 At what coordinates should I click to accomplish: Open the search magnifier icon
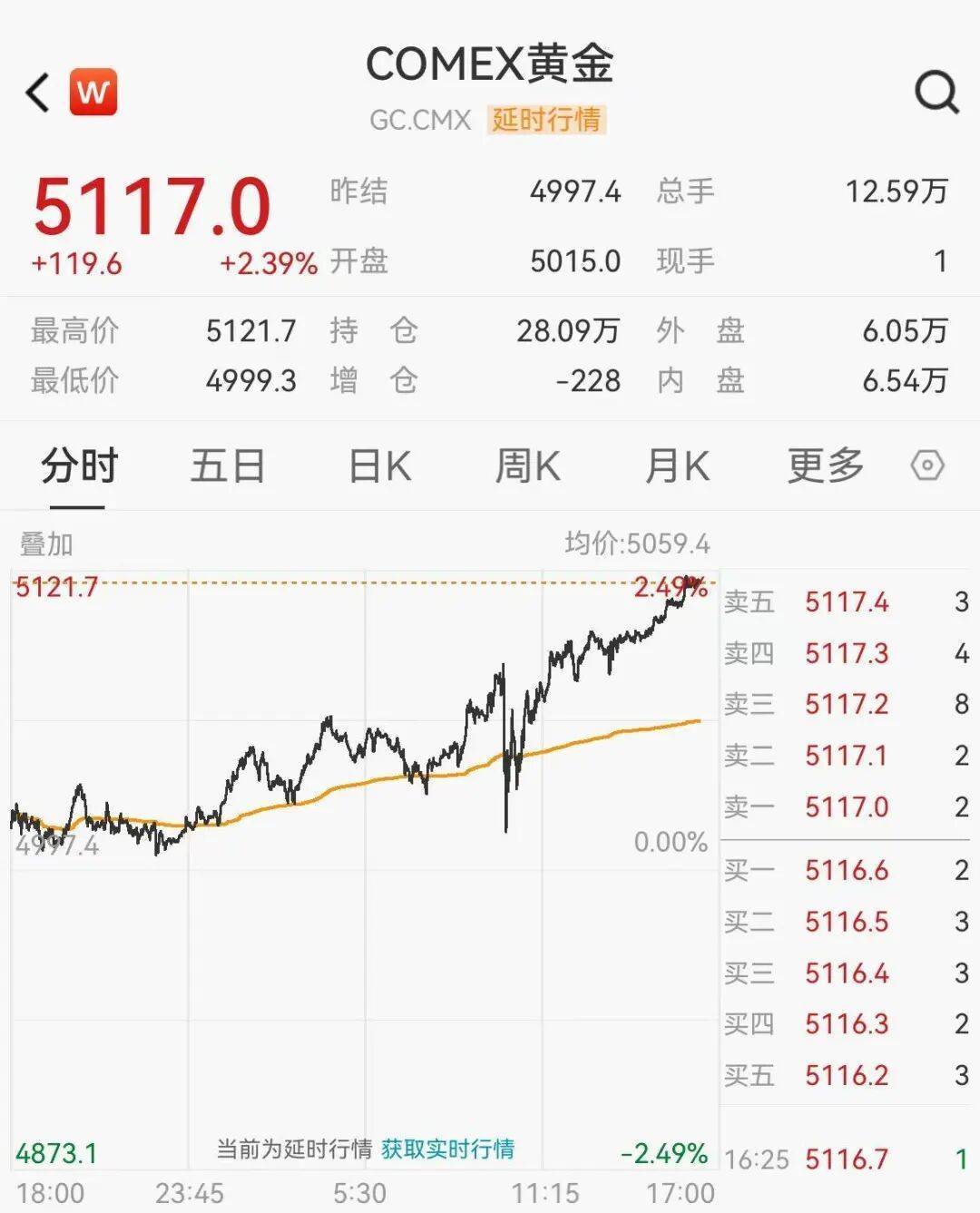tap(936, 92)
